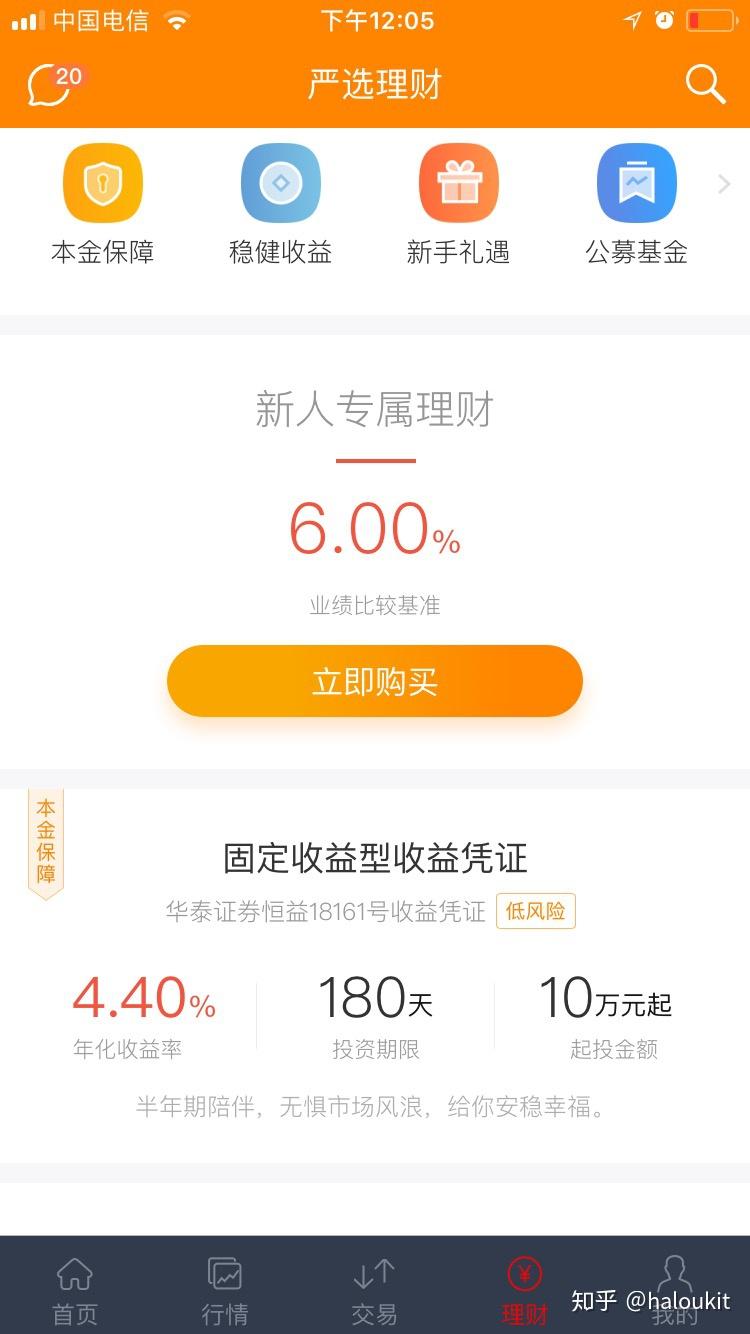Open the 固定收益型收益凭证 product card
Screen dimensions: 750x1334
(x=375, y=975)
